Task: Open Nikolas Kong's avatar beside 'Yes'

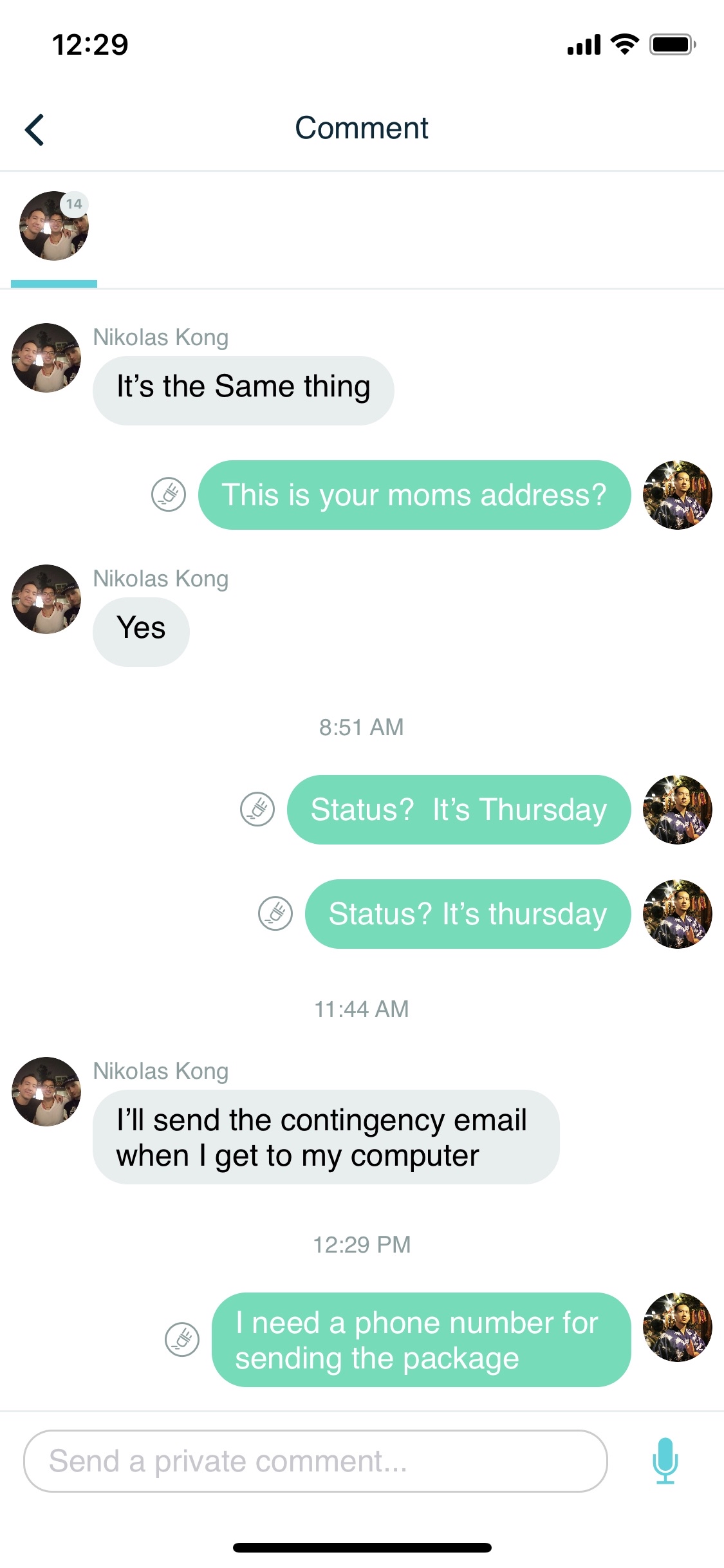Action: point(46,599)
